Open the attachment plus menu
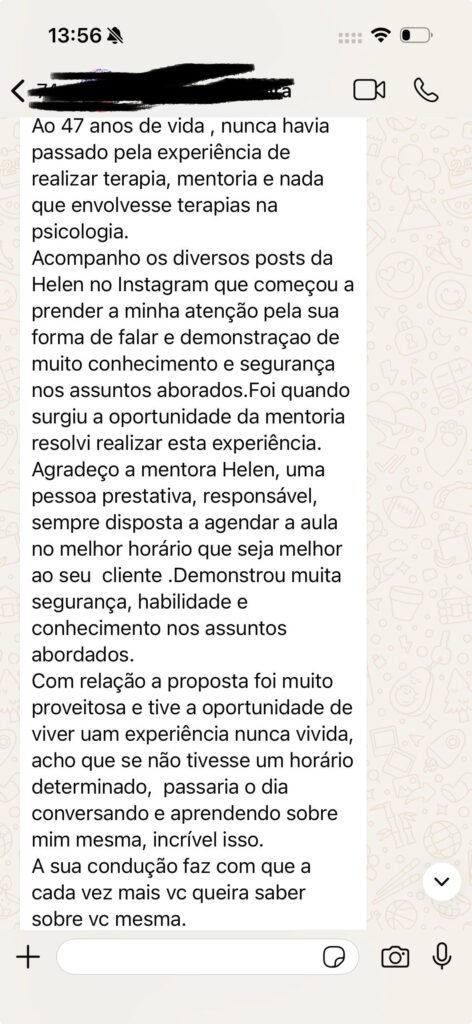This screenshot has width=472, height=1024. [27, 957]
